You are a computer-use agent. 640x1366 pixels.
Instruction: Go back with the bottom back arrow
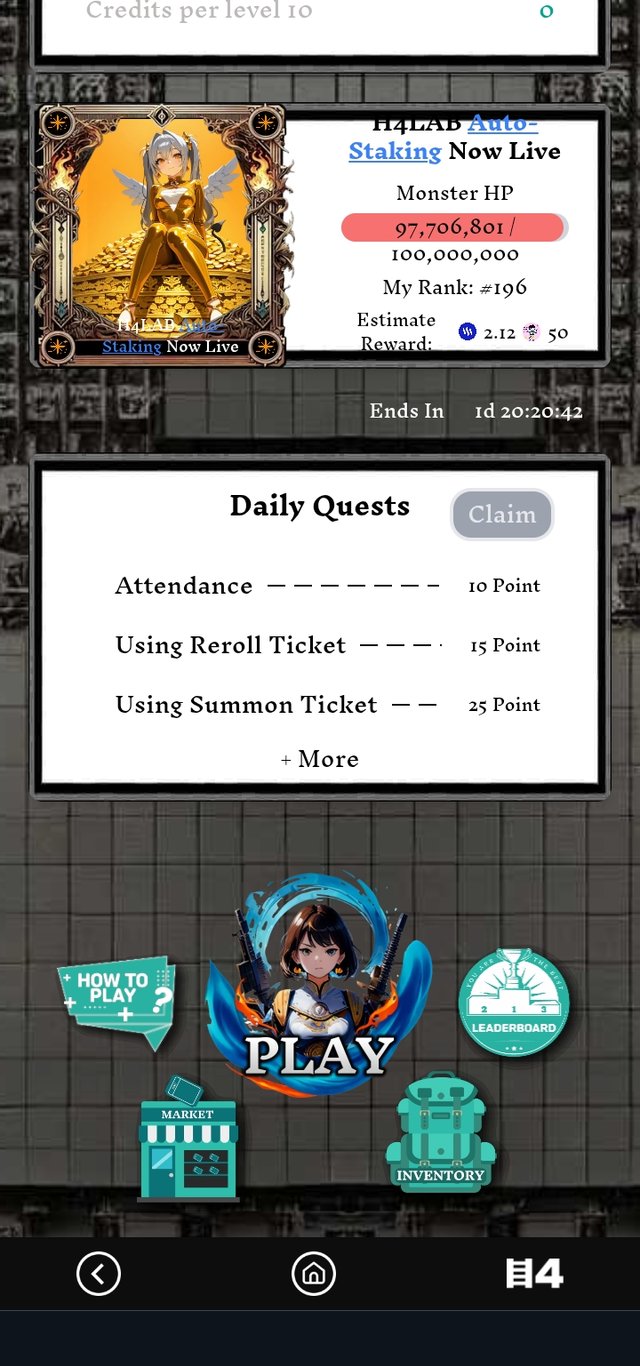[x=98, y=1274]
